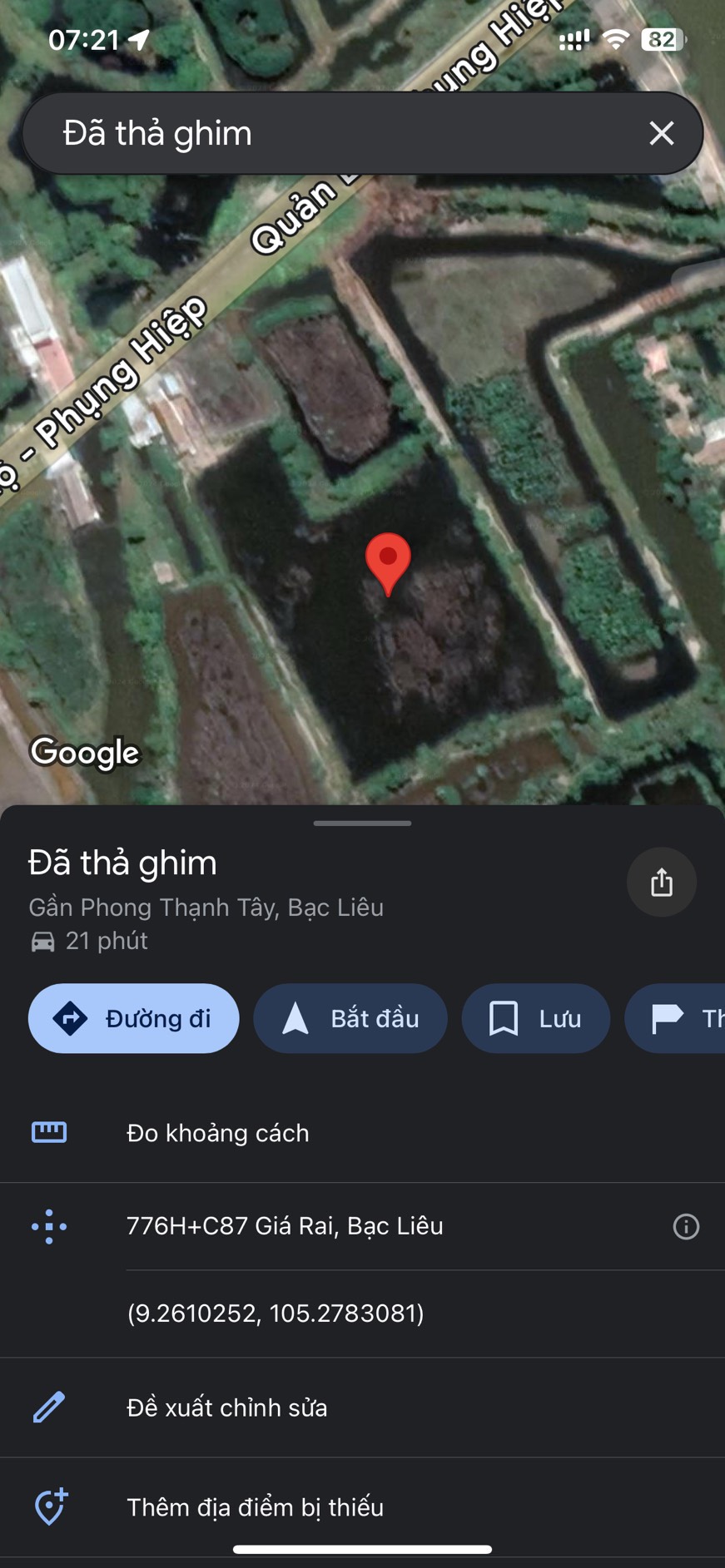Get directions with Đường đi

coord(134,1018)
